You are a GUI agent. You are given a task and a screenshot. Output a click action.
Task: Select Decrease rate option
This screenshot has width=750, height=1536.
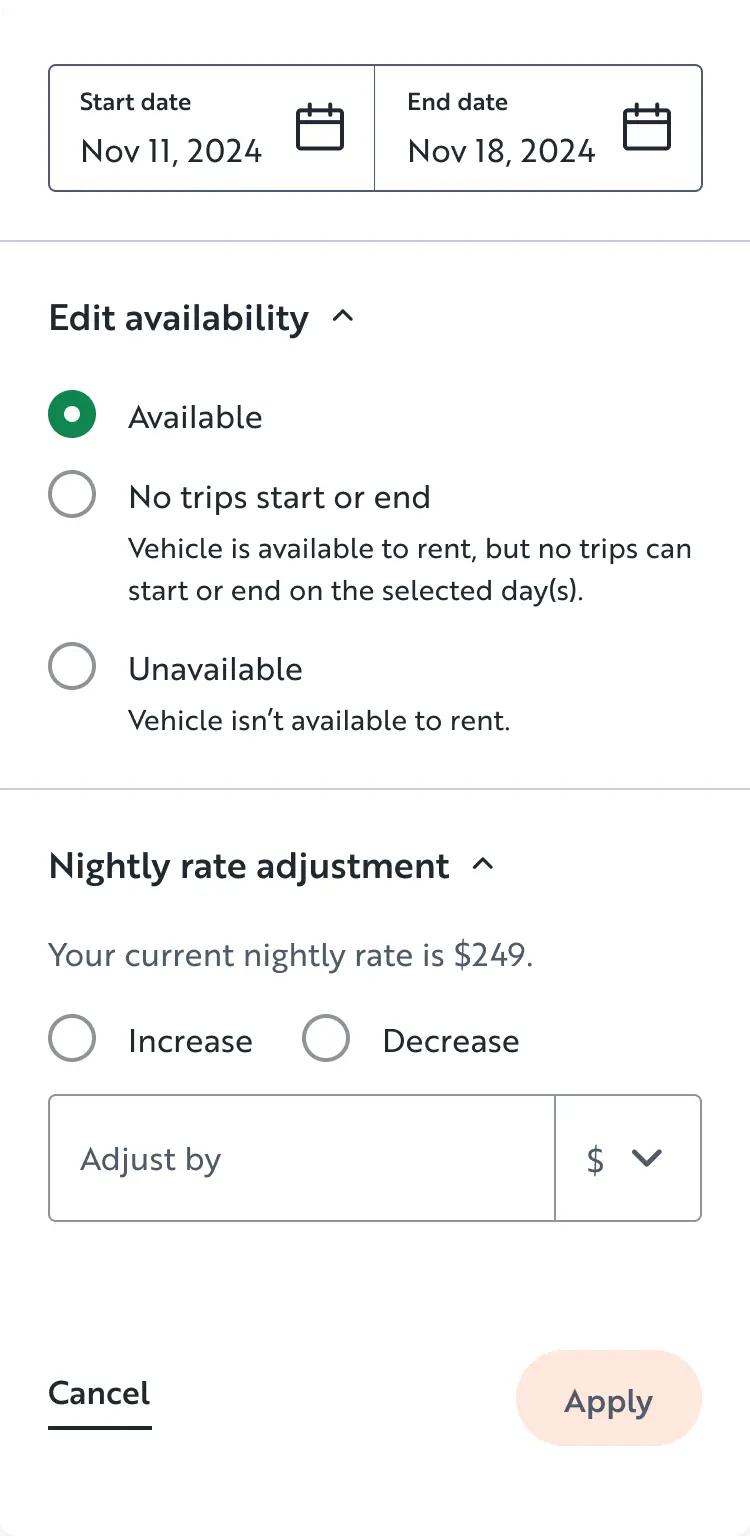point(326,1039)
